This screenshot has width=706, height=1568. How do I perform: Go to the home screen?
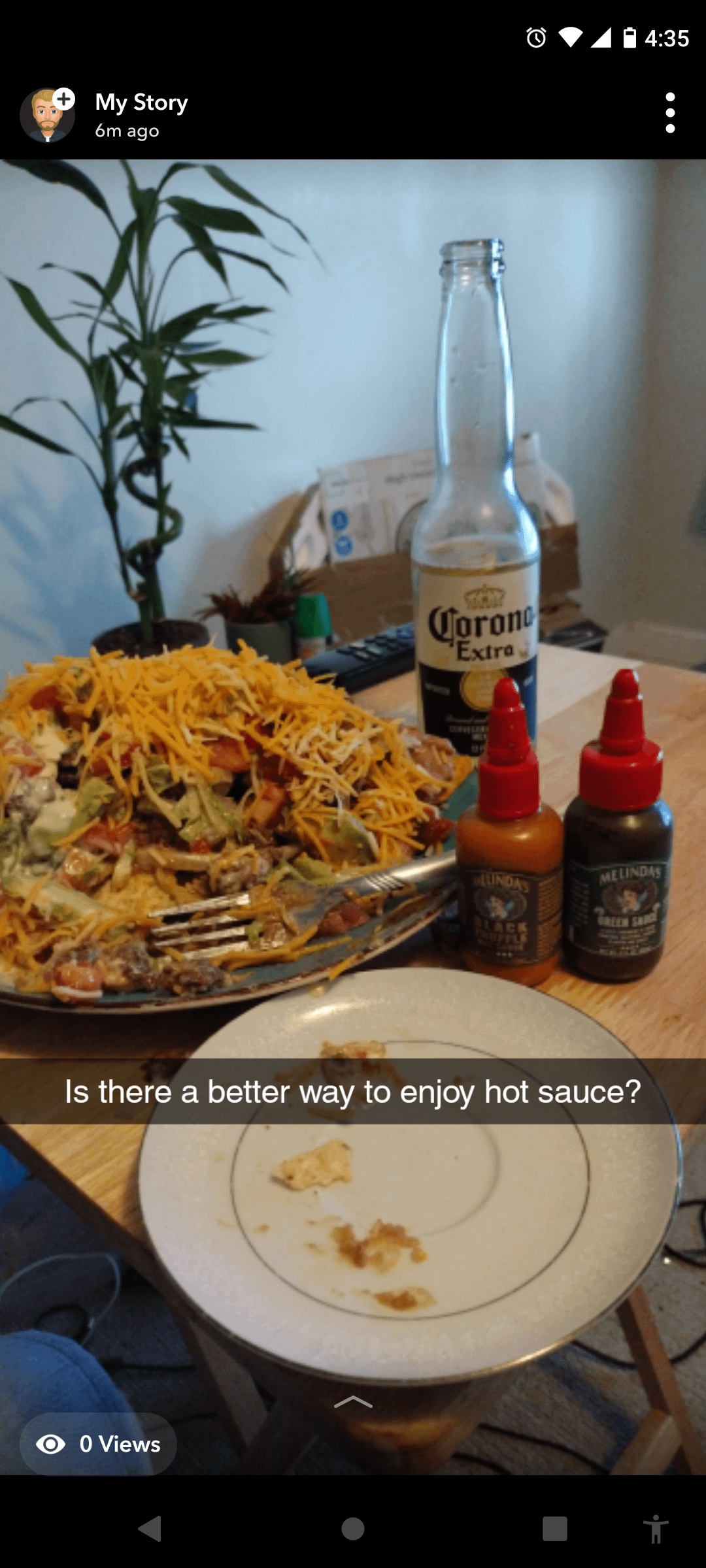pyautogui.click(x=353, y=1529)
